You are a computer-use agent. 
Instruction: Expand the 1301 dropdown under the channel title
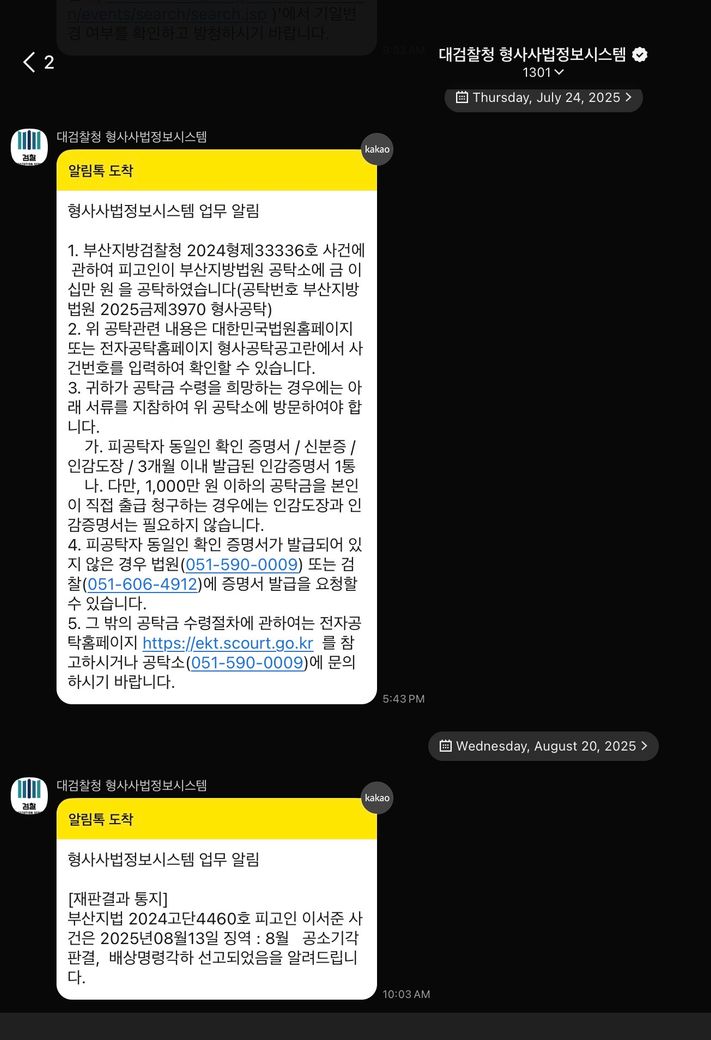tap(543, 72)
